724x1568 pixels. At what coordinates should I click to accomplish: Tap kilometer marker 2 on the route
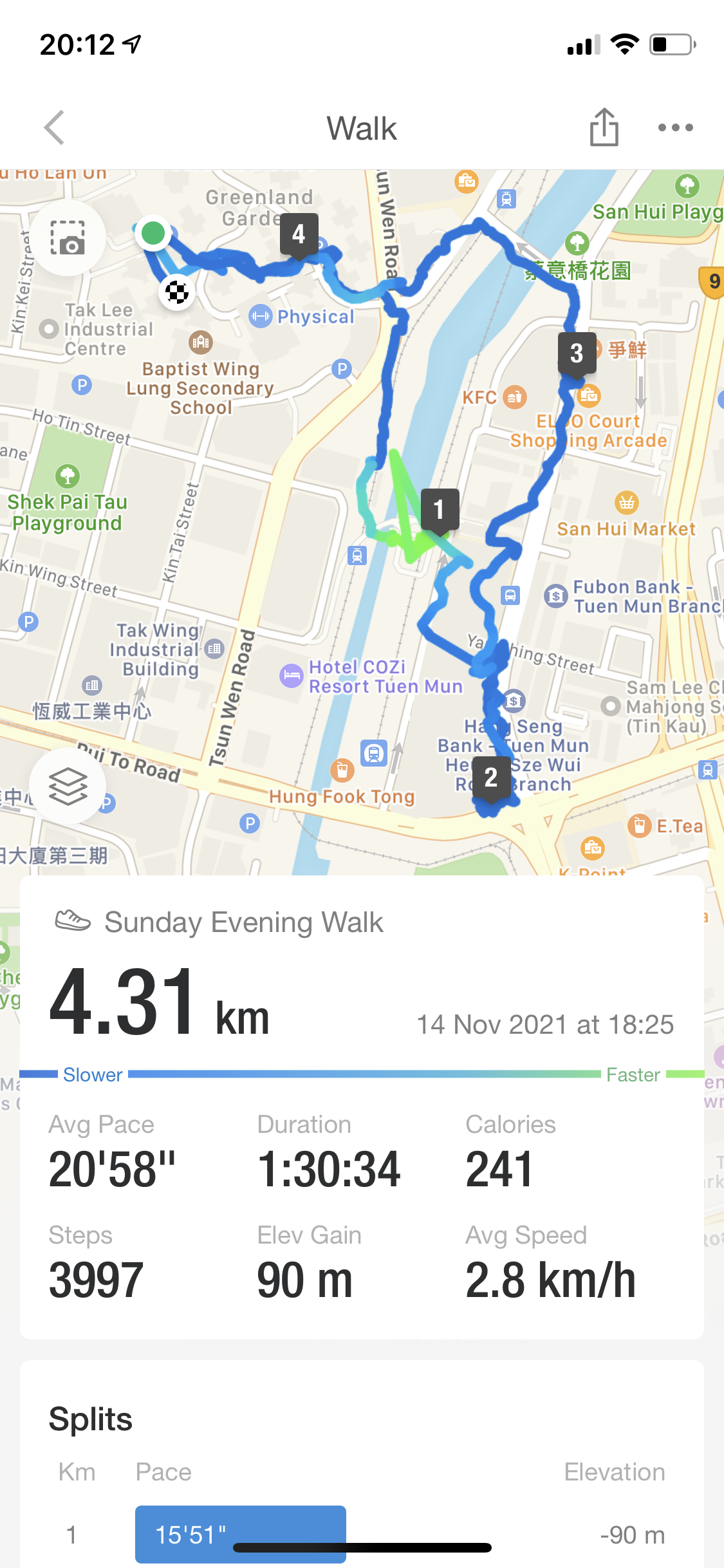491,778
